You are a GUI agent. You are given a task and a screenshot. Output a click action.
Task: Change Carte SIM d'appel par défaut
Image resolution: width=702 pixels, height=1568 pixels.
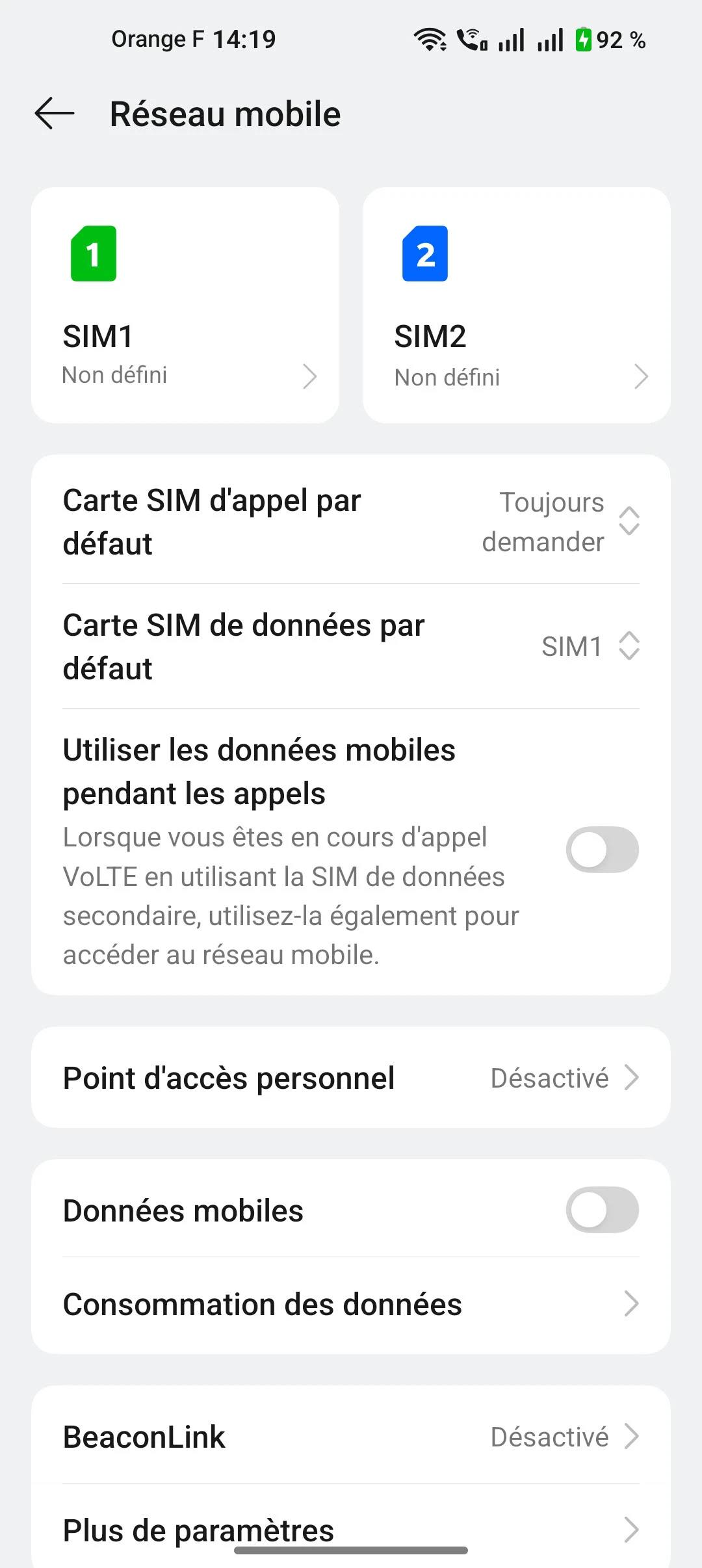[351, 521]
